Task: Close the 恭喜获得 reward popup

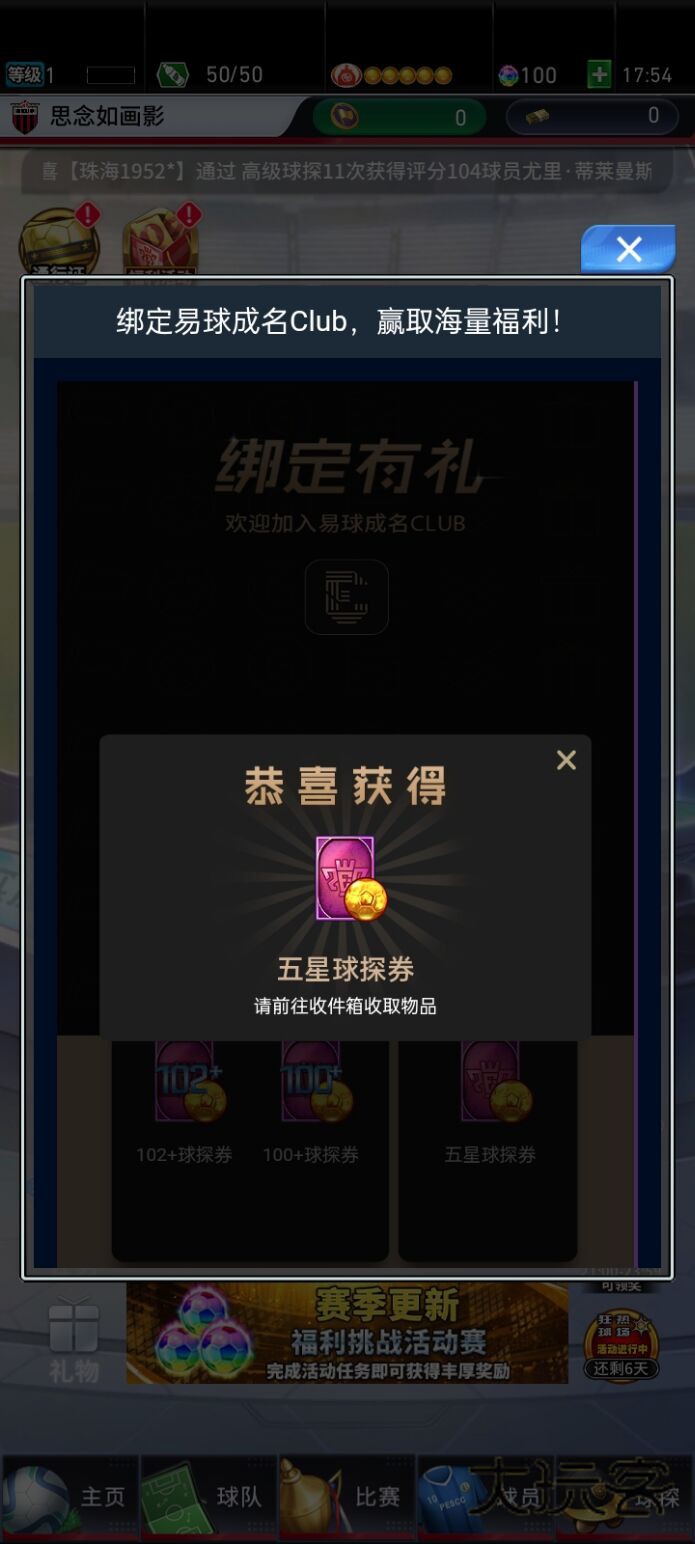Action: 566,761
